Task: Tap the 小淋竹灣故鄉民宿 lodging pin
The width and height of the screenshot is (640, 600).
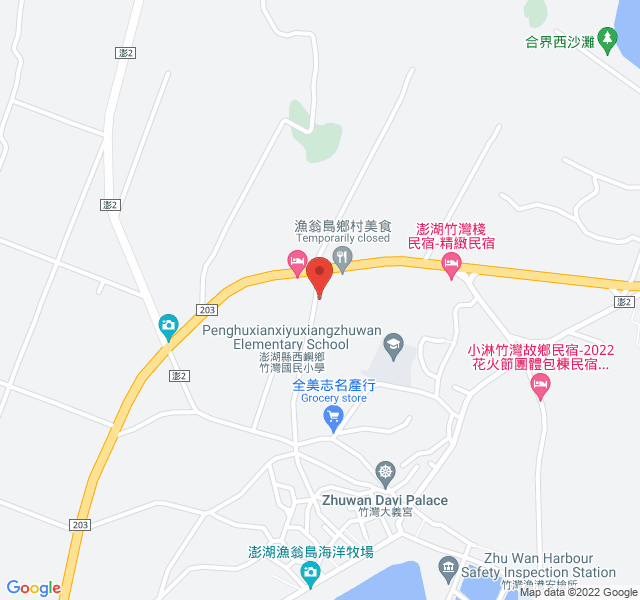Action: click(x=540, y=384)
